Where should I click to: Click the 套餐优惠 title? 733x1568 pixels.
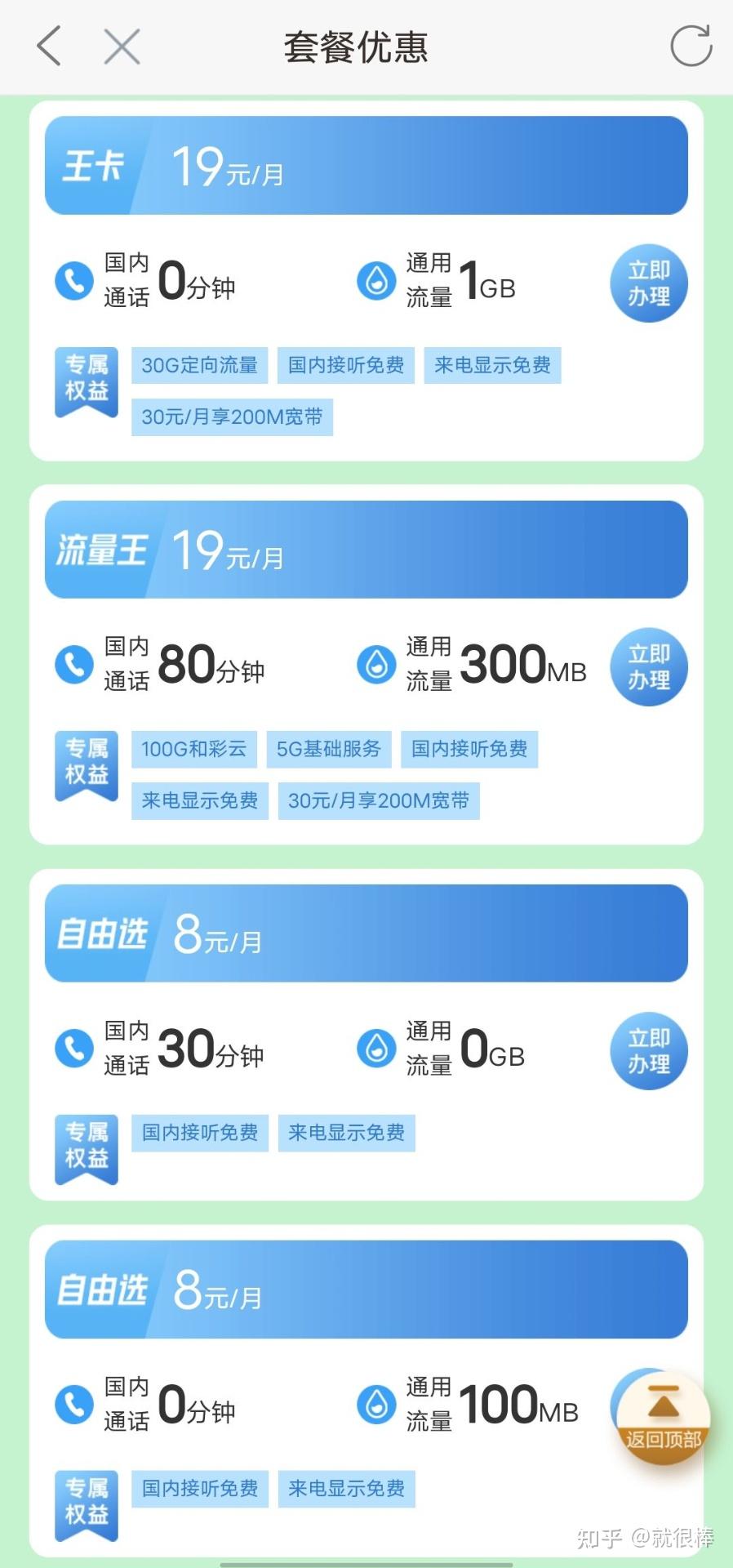coord(357,47)
